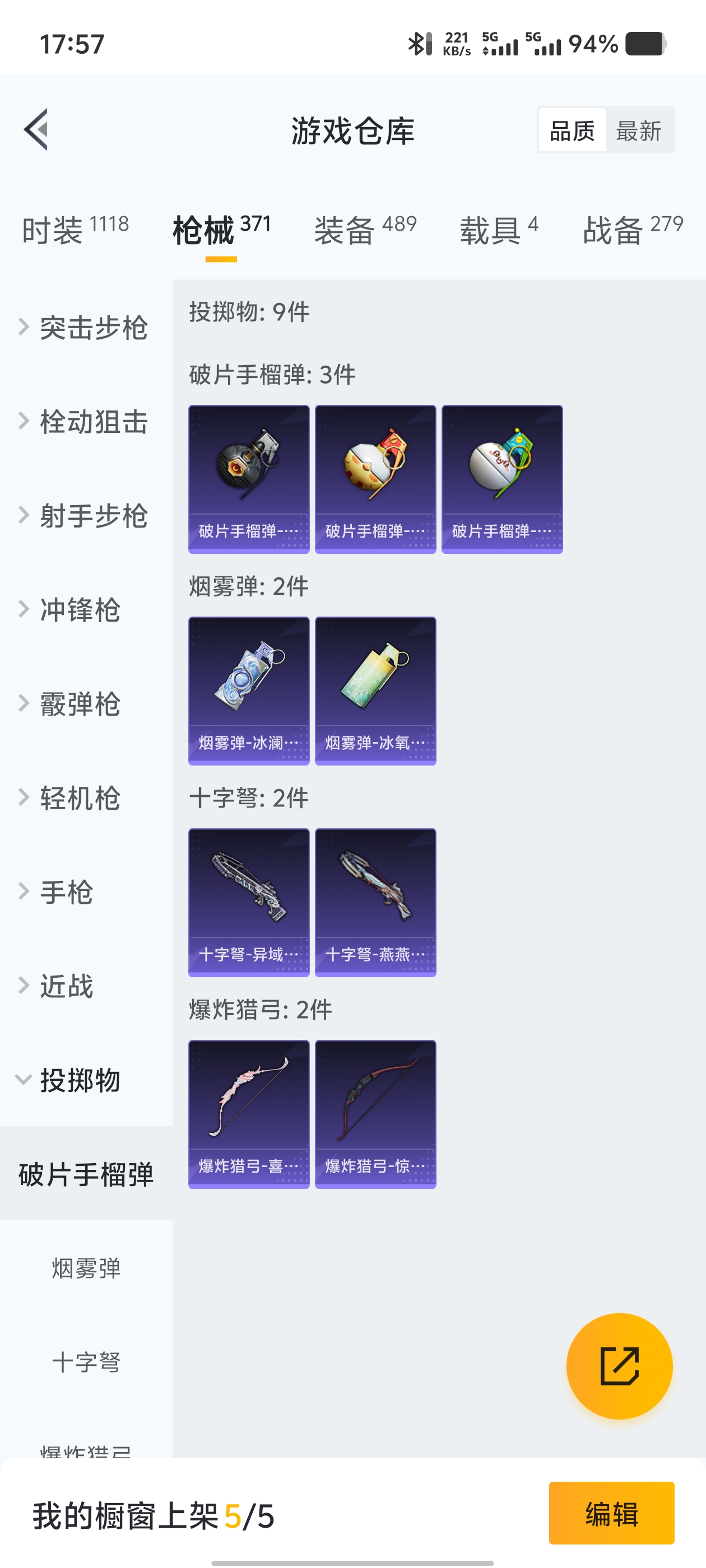The width and height of the screenshot is (706, 1568).
Task: Switch to the 时装 tab
Action: [75, 230]
